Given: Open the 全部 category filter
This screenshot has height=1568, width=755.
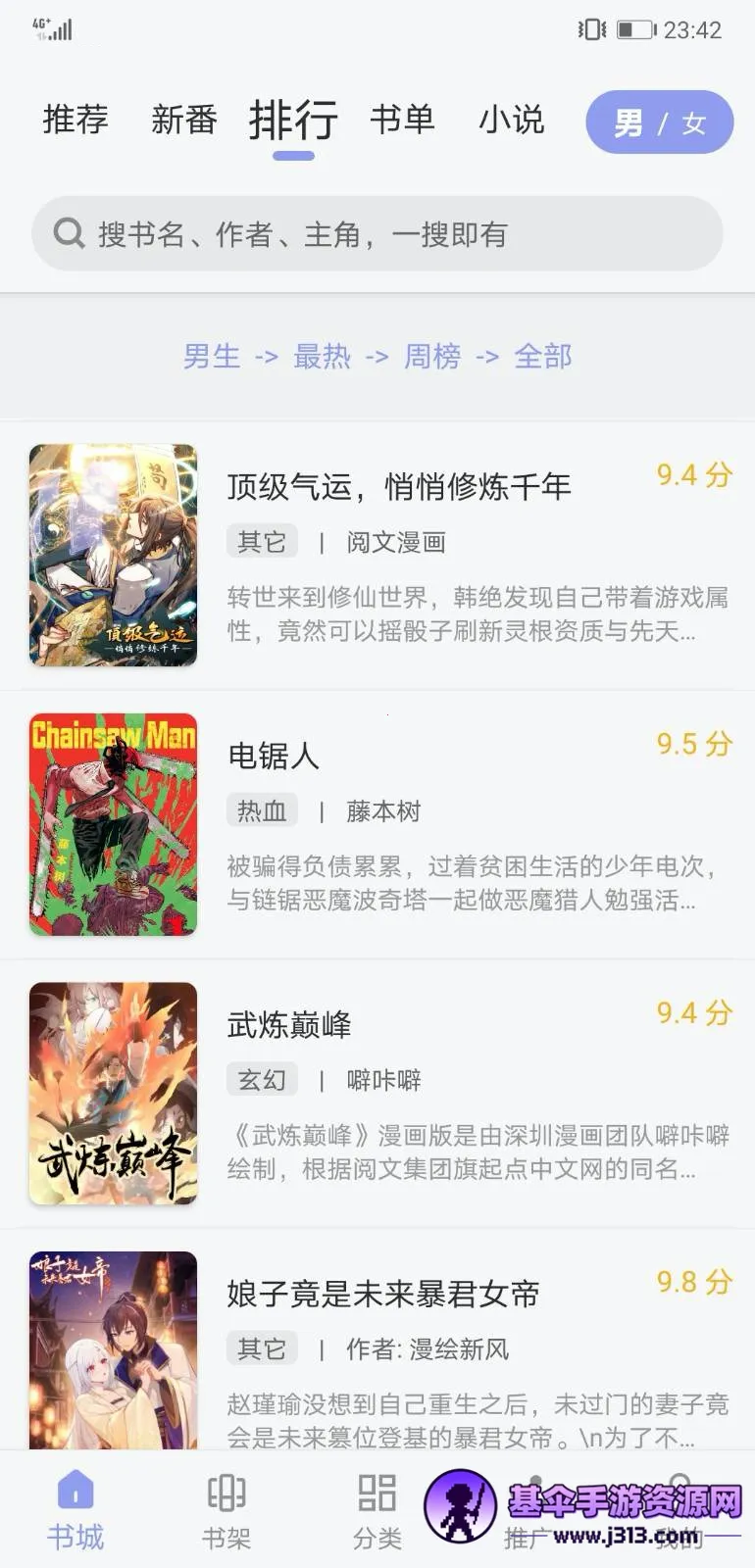Looking at the screenshot, I should (542, 357).
